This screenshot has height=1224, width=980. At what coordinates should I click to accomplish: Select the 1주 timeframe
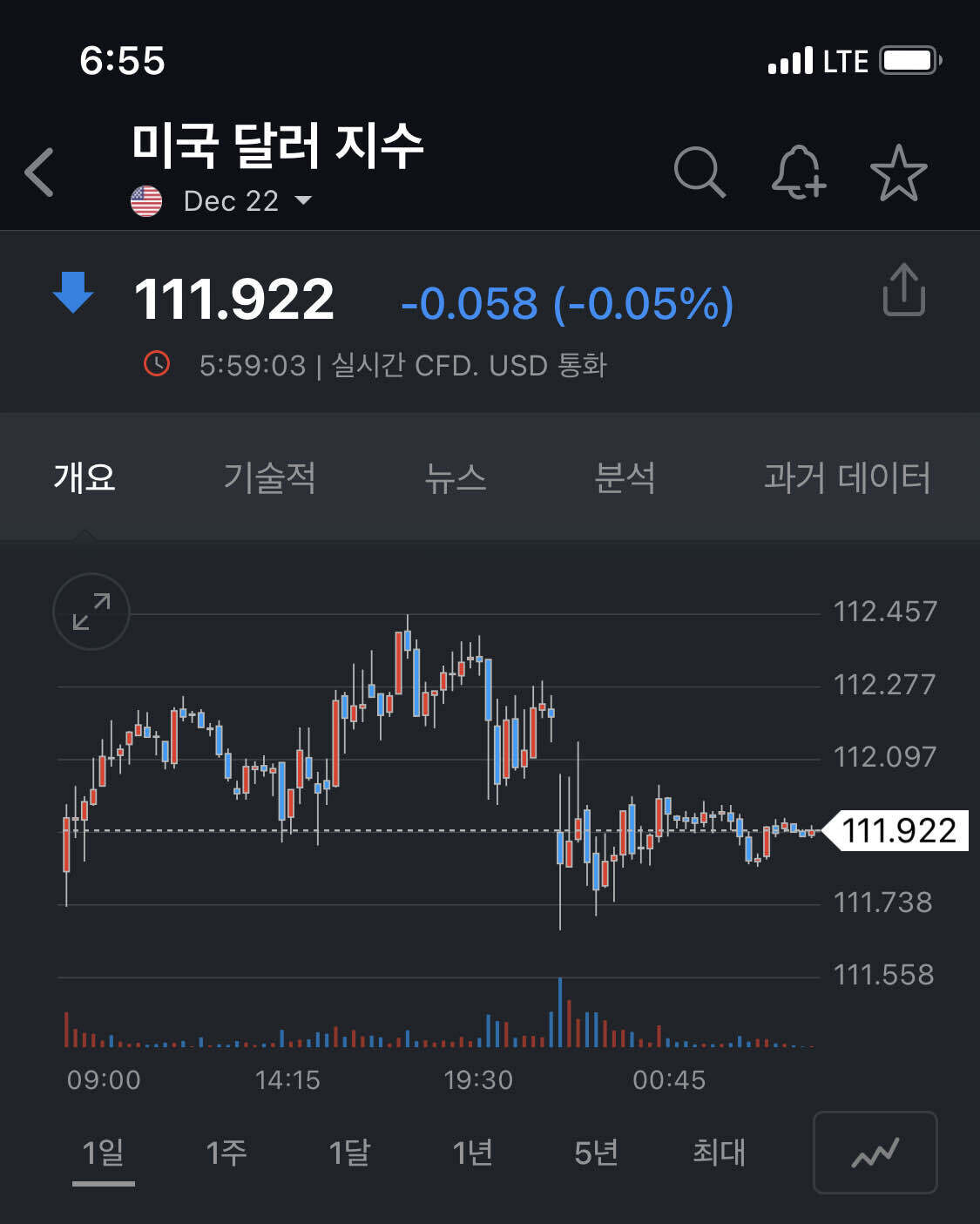coord(225,1152)
